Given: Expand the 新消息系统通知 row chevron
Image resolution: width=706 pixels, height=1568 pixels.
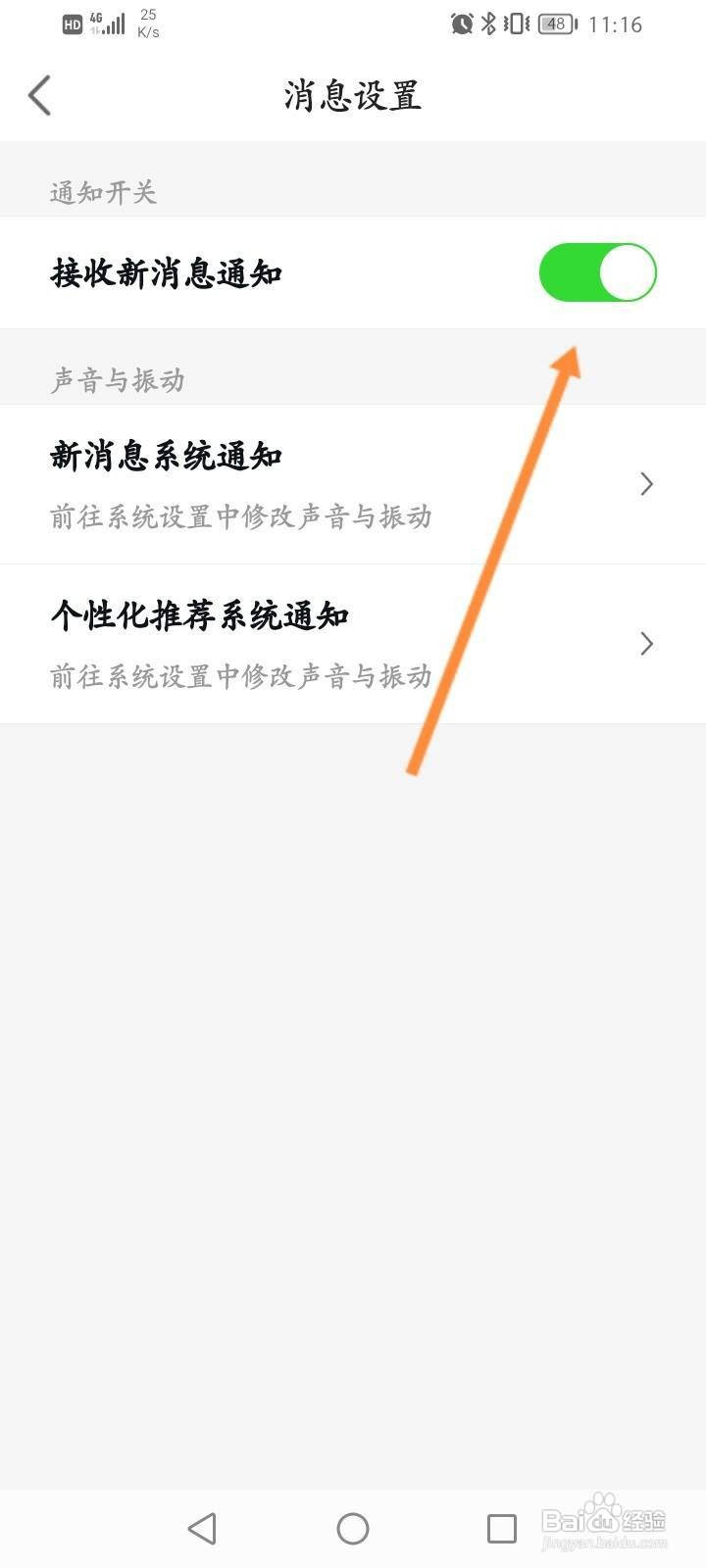Looking at the screenshot, I should point(645,484).
